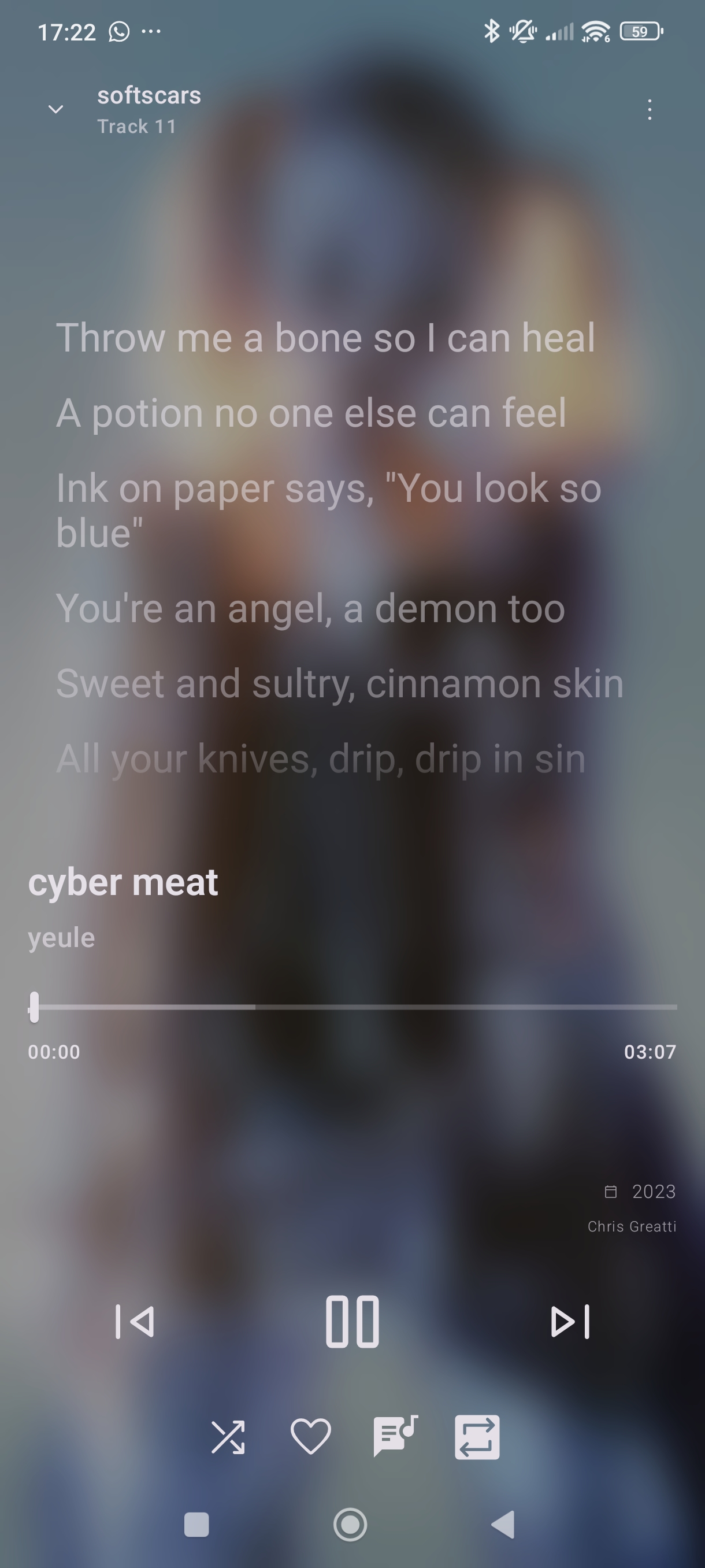
Task: Skip to the previous track
Action: click(135, 1322)
